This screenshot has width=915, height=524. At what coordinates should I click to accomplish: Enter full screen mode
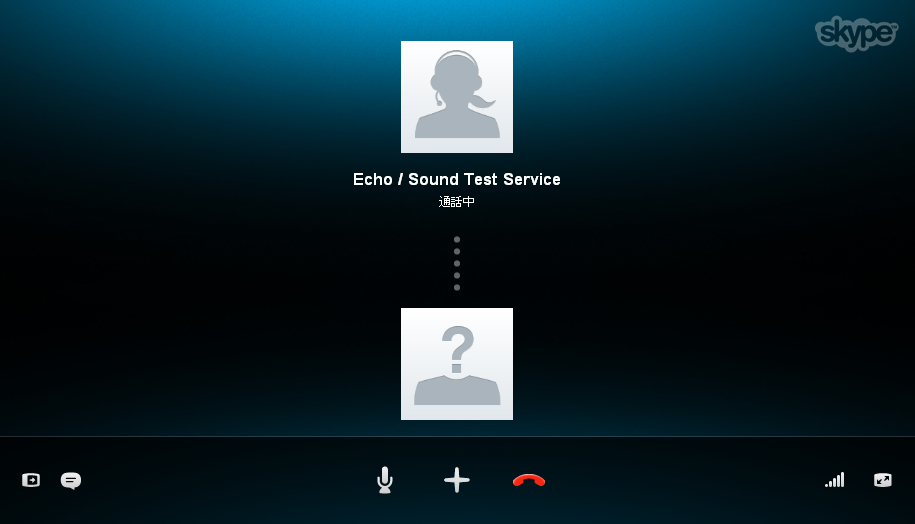(x=883, y=480)
